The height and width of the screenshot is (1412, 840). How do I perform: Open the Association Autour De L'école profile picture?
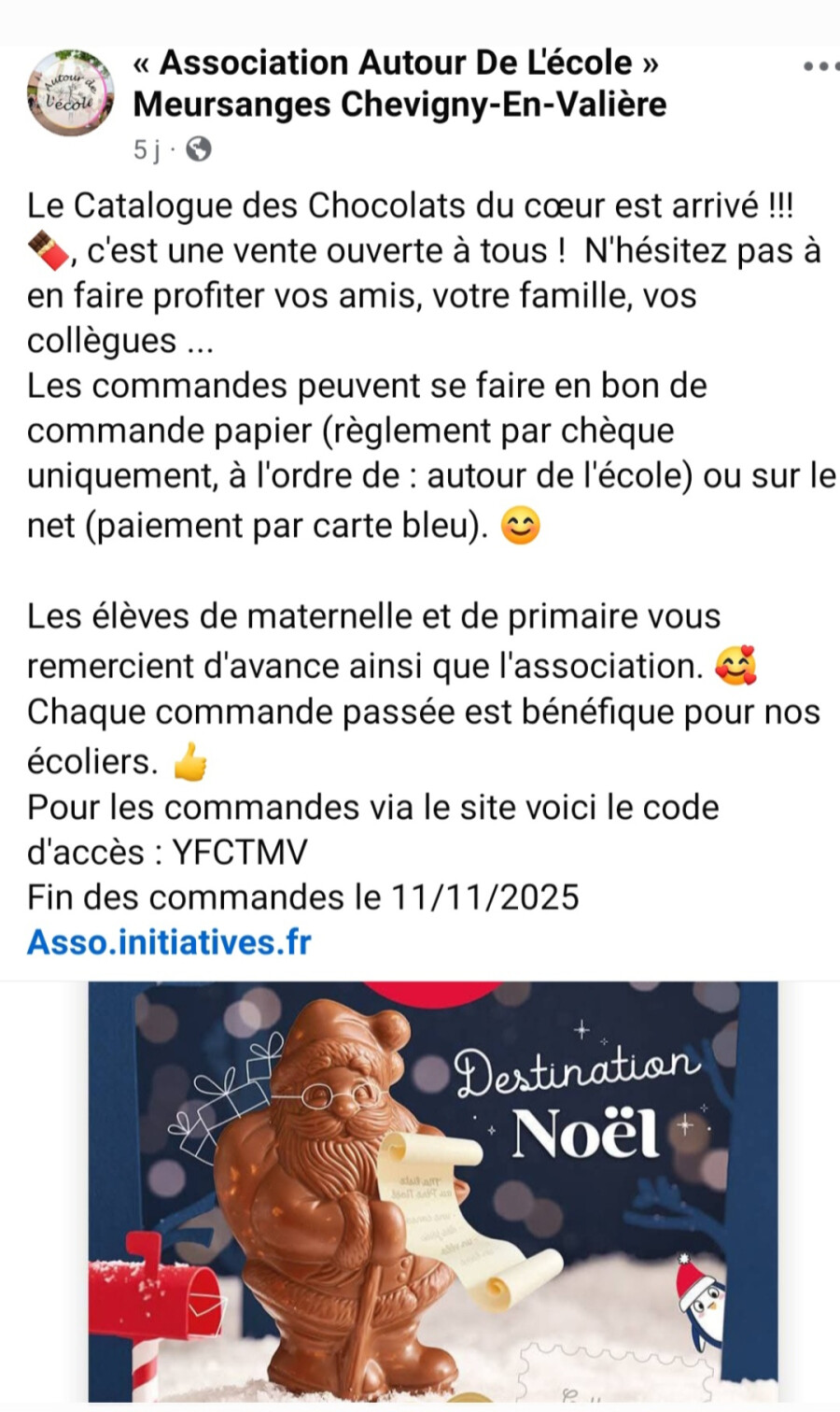click(70, 93)
